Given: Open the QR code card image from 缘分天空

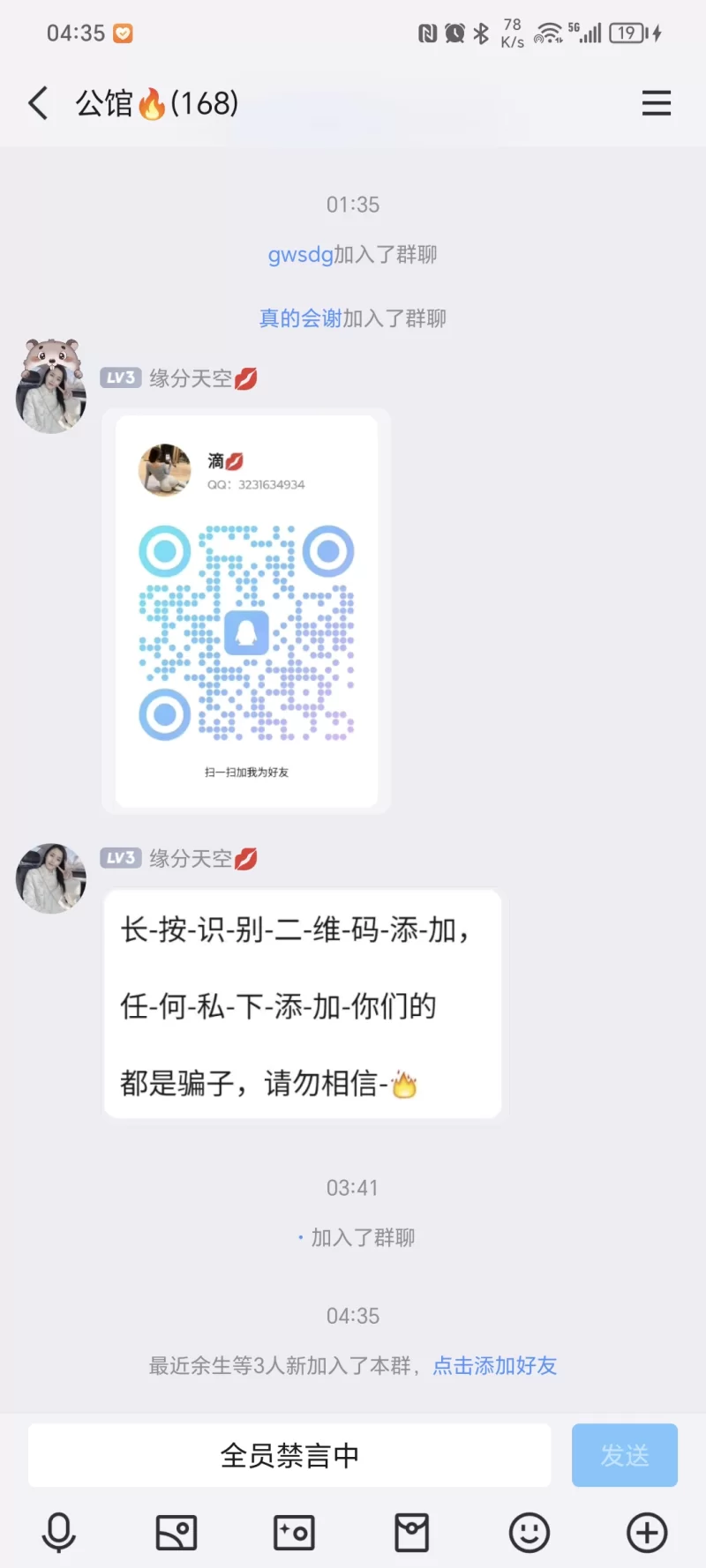Looking at the screenshot, I should 246,610.
